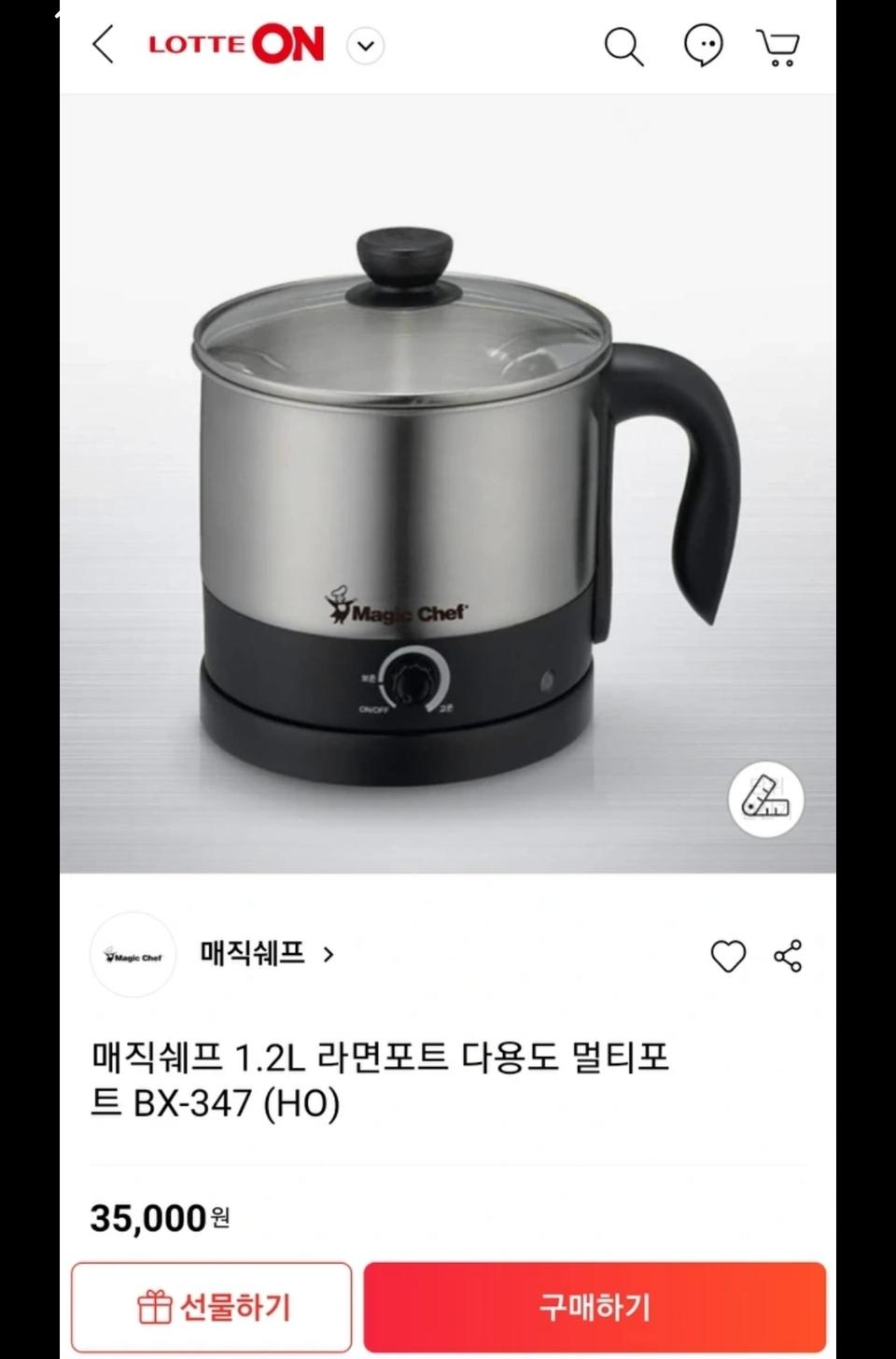Click the Magic Chef brand logo icon
Screen dimensions: 896x1359
click(x=133, y=955)
